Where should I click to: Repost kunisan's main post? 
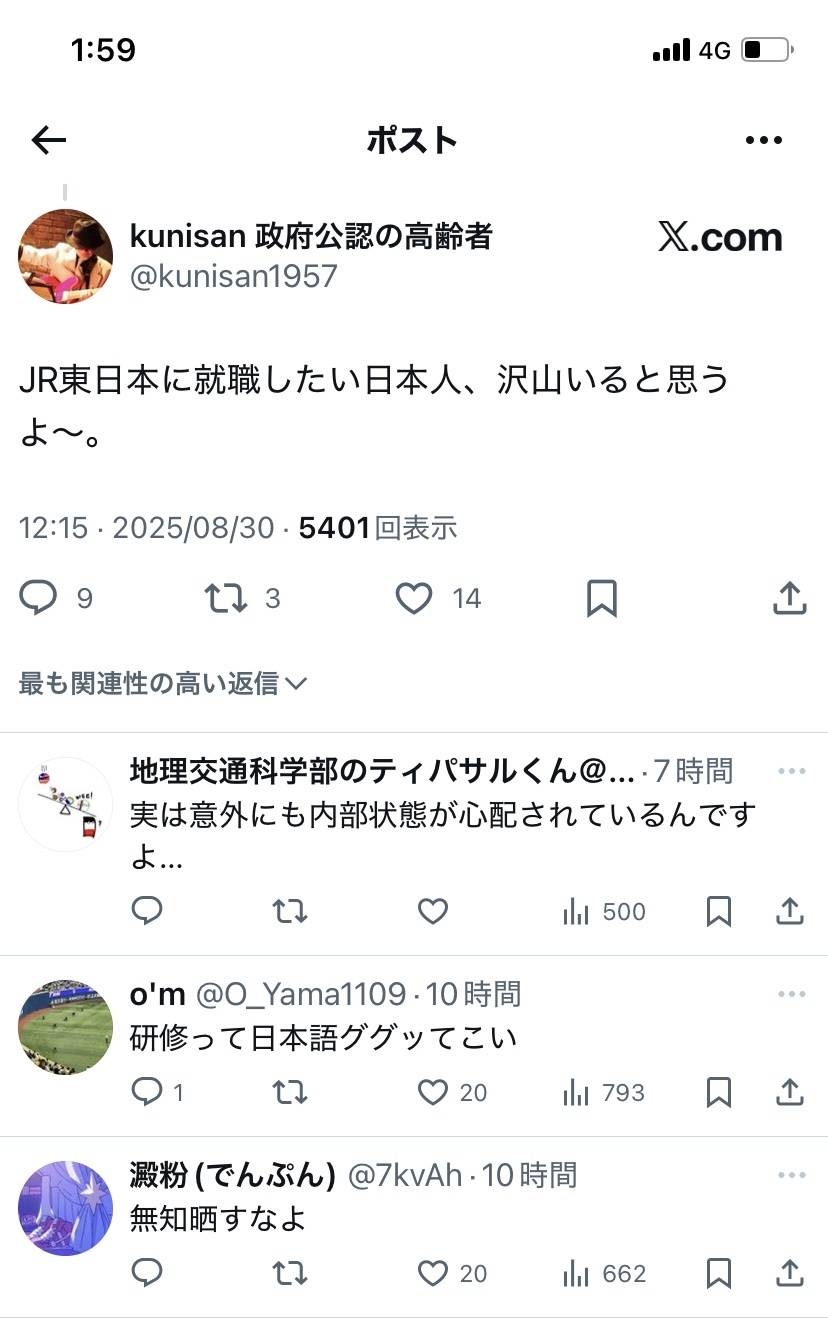click(x=226, y=598)
